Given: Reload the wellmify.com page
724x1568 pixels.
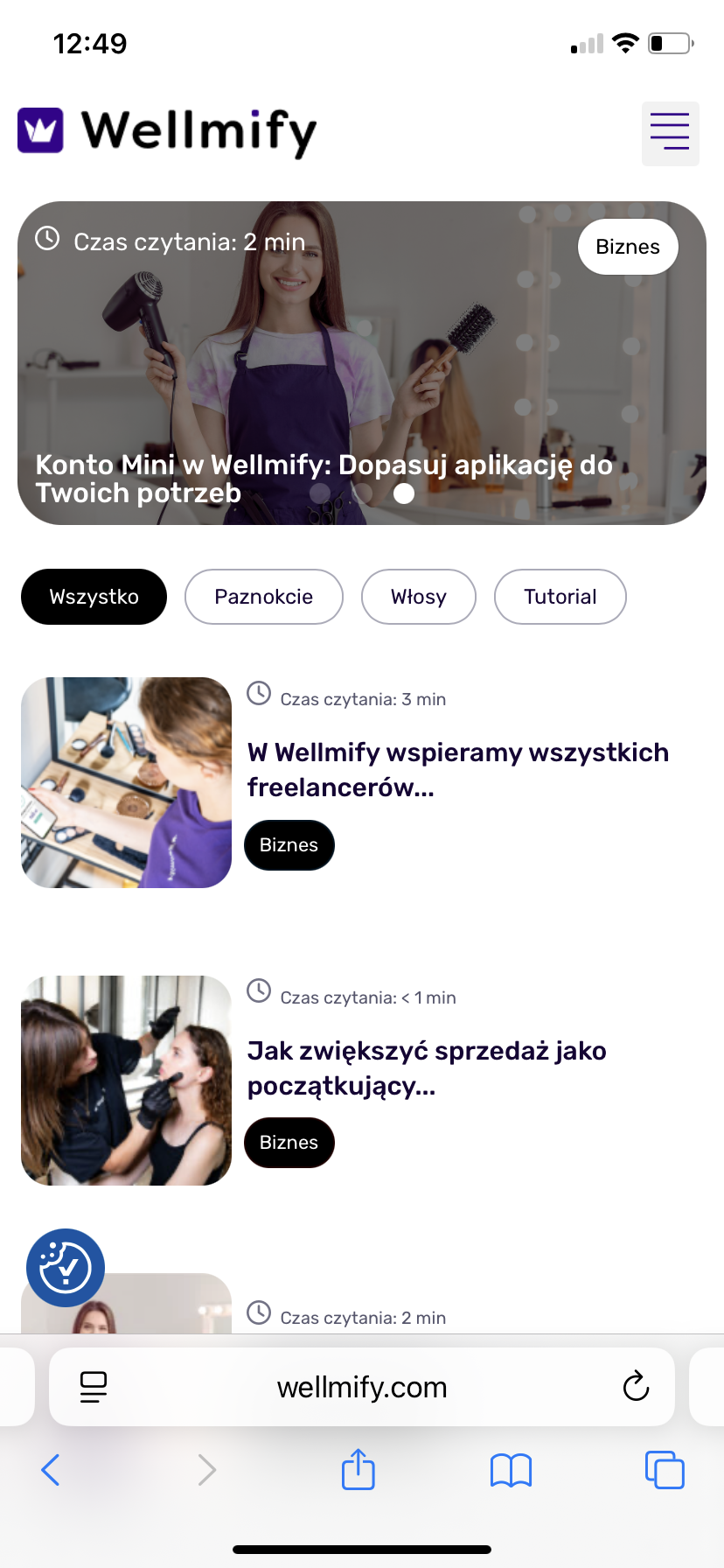Looking at the screenshot, I should click(636, 1387).
